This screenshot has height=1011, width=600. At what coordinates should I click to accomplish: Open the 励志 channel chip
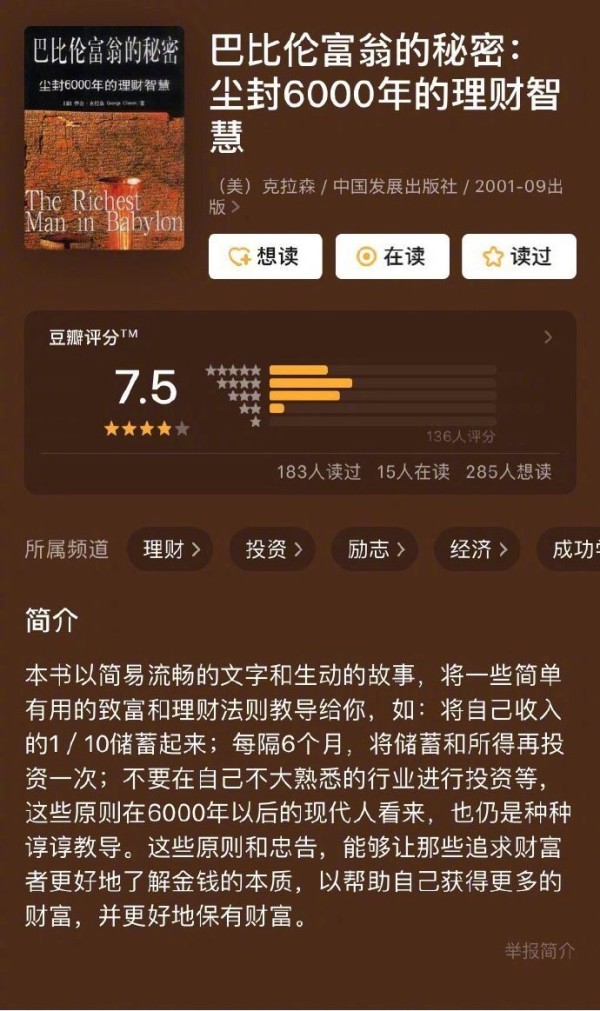(x=375, y=549)
